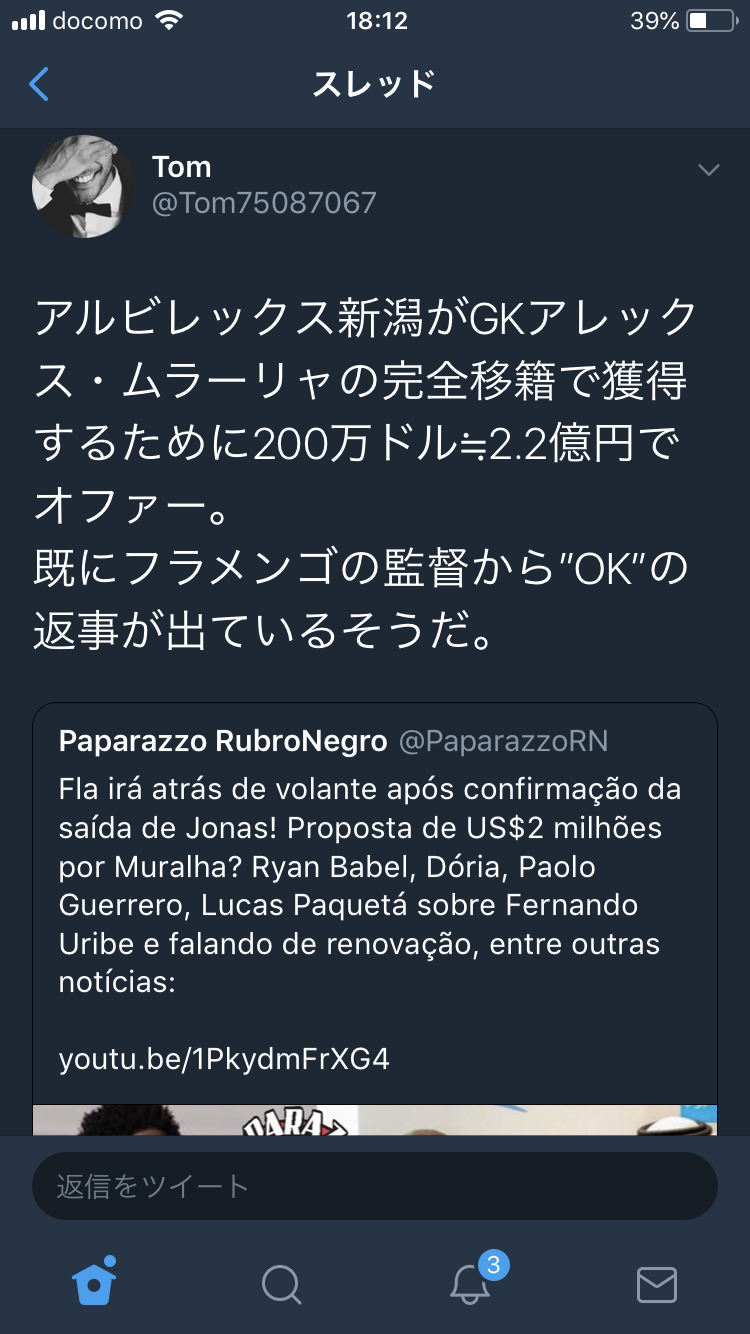Open the direct messages tab
Image resolution: width=750 pixels, height=1334 pixels.
pyautogui.click(x=657, y=1284)
